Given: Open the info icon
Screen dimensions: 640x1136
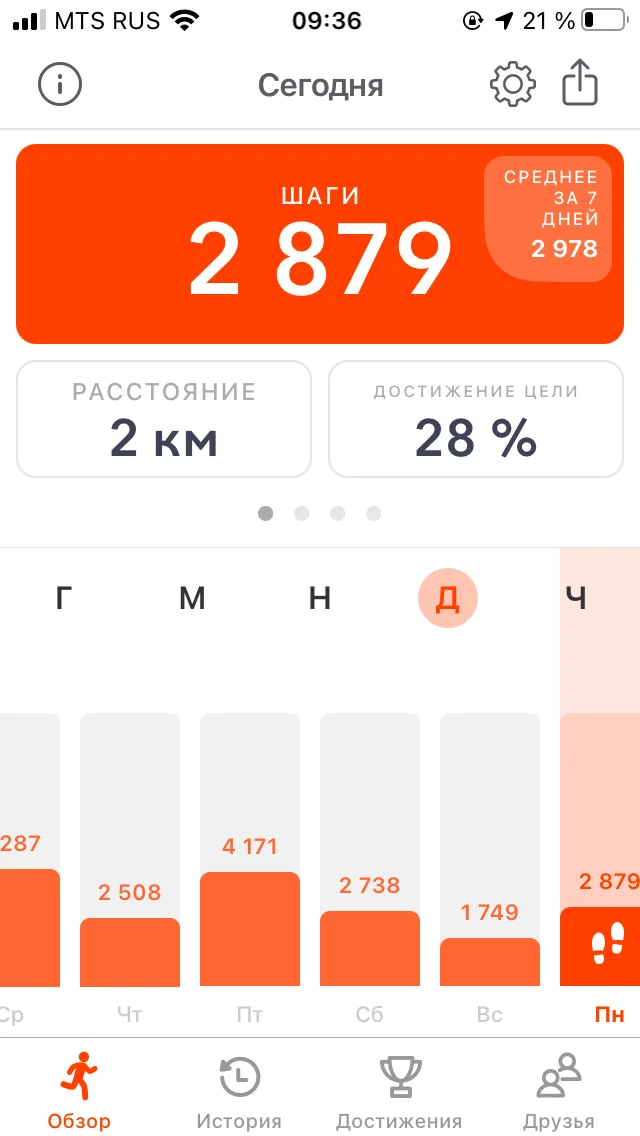Looking at the screenshot, I should pos(60,85).
